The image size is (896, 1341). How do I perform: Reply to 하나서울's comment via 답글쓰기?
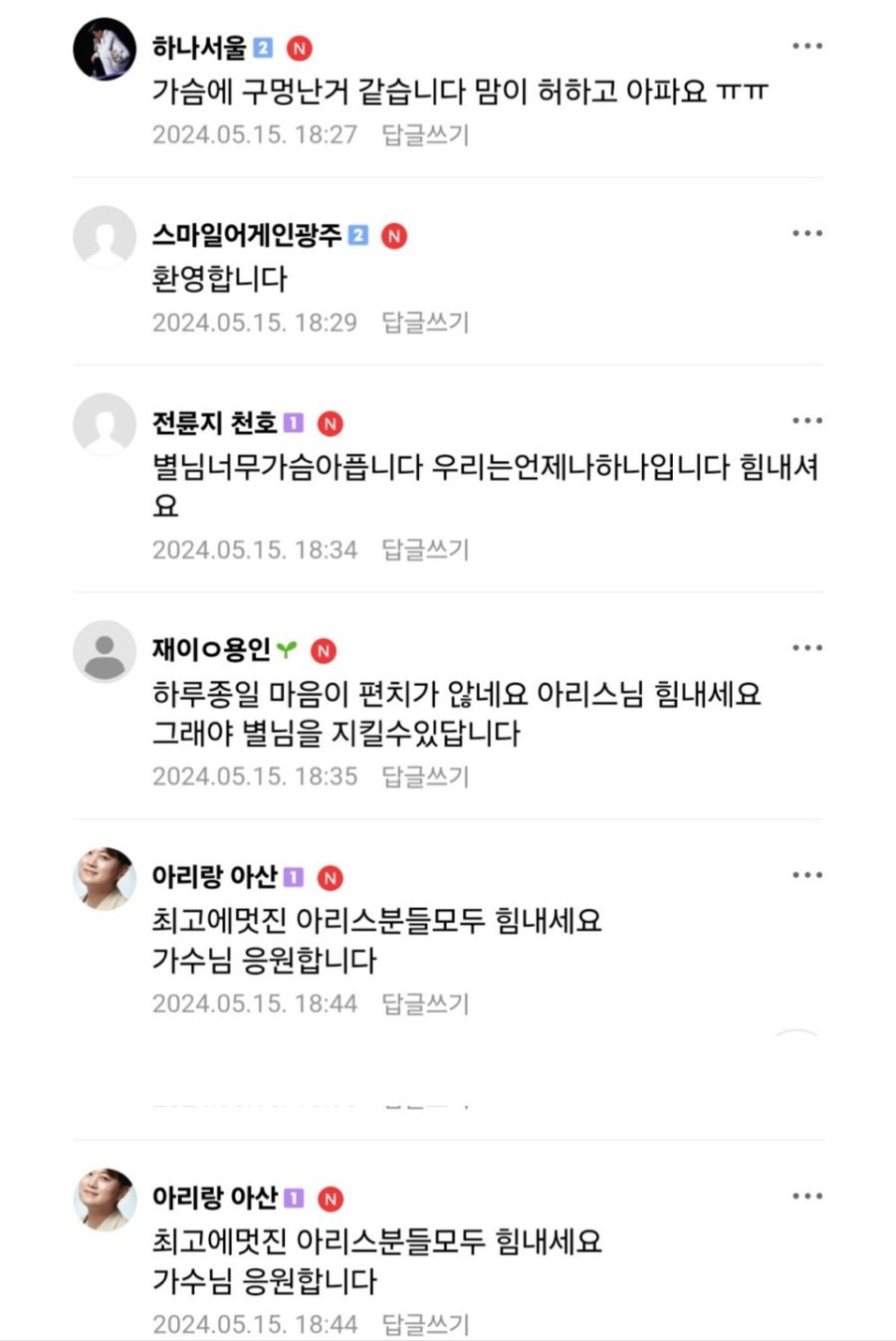[425, 134]
